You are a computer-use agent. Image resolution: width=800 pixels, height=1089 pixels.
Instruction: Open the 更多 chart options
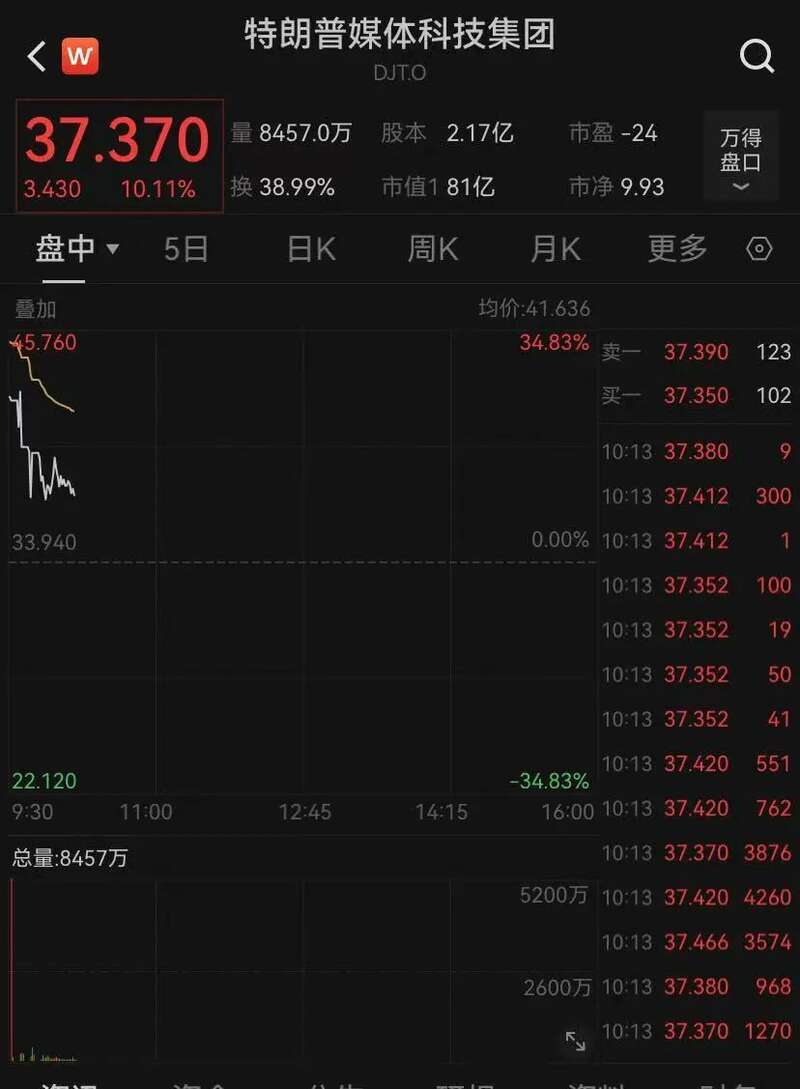pos(677,248)
